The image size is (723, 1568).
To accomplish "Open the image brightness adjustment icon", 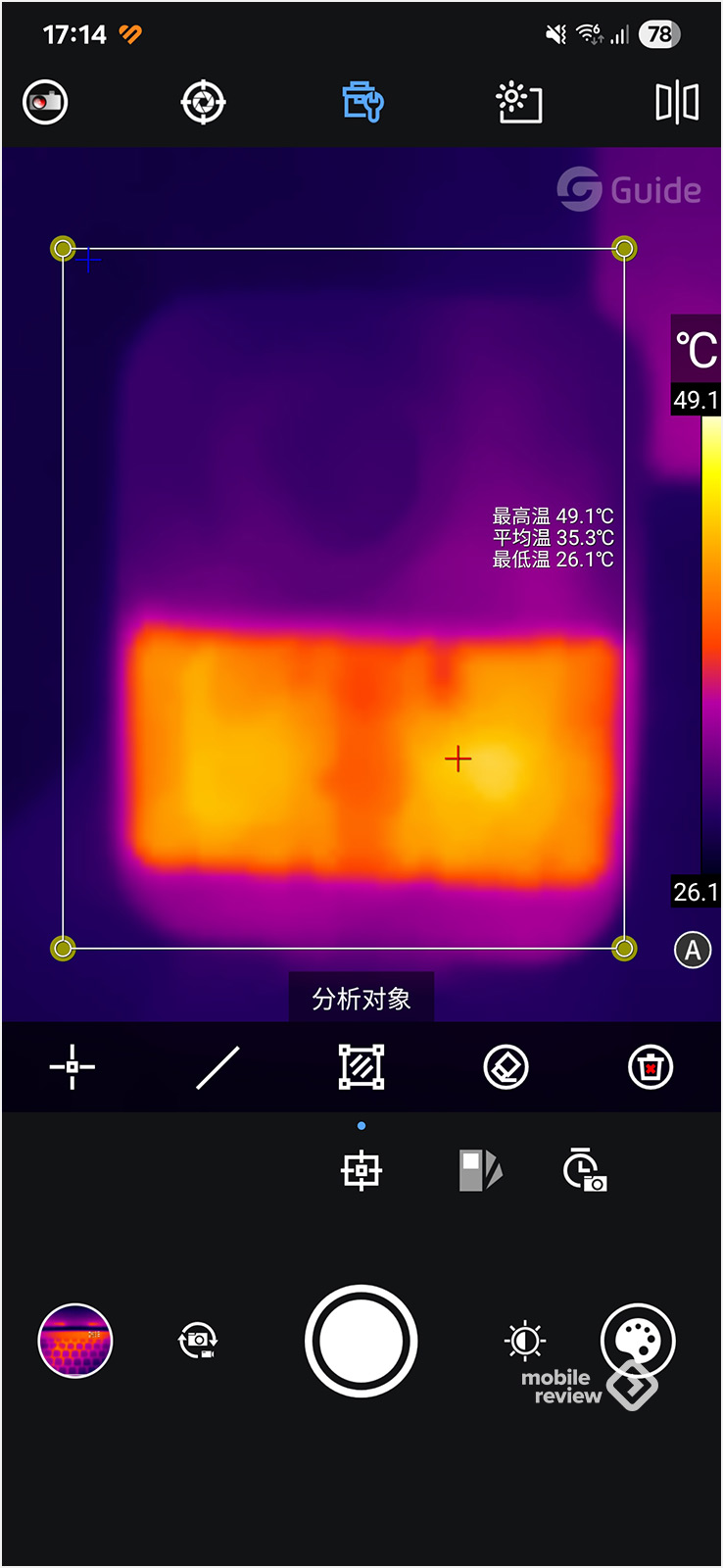I will [x=519, y=102].
